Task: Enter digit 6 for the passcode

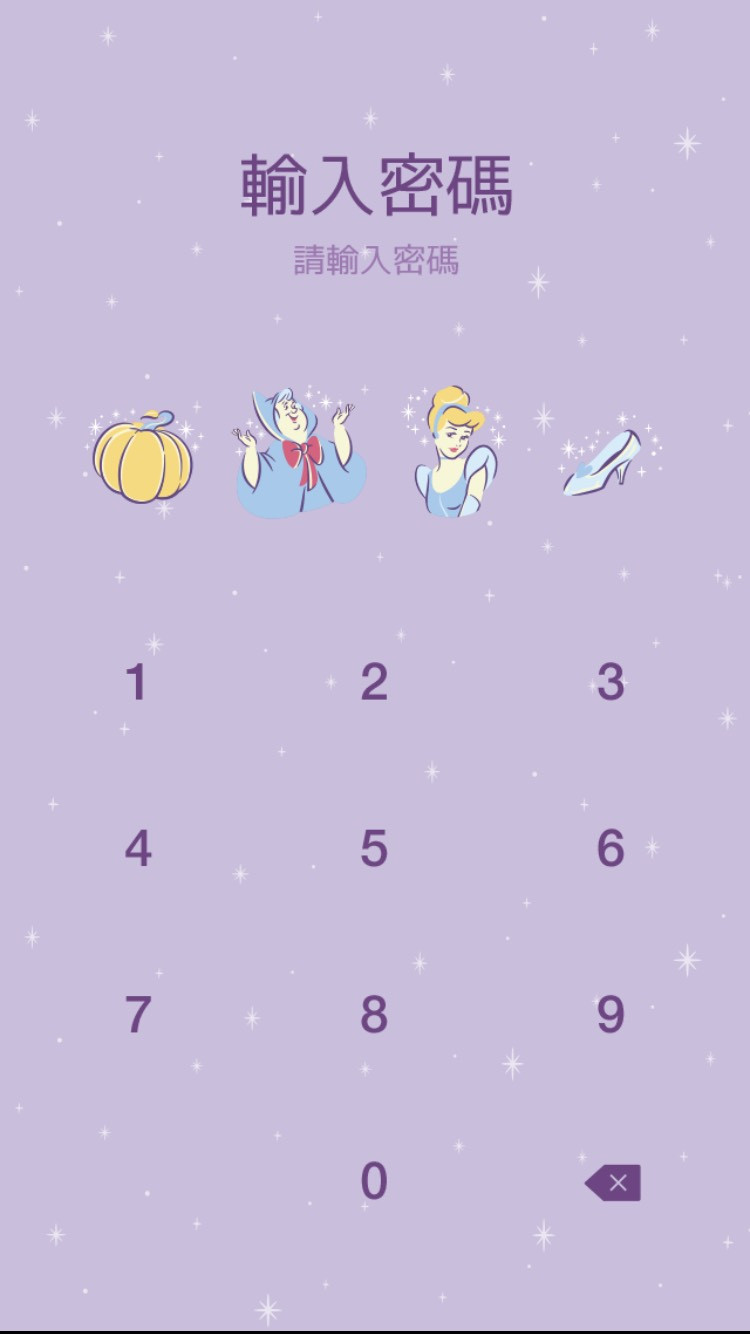Action: (x=610, y=849)
